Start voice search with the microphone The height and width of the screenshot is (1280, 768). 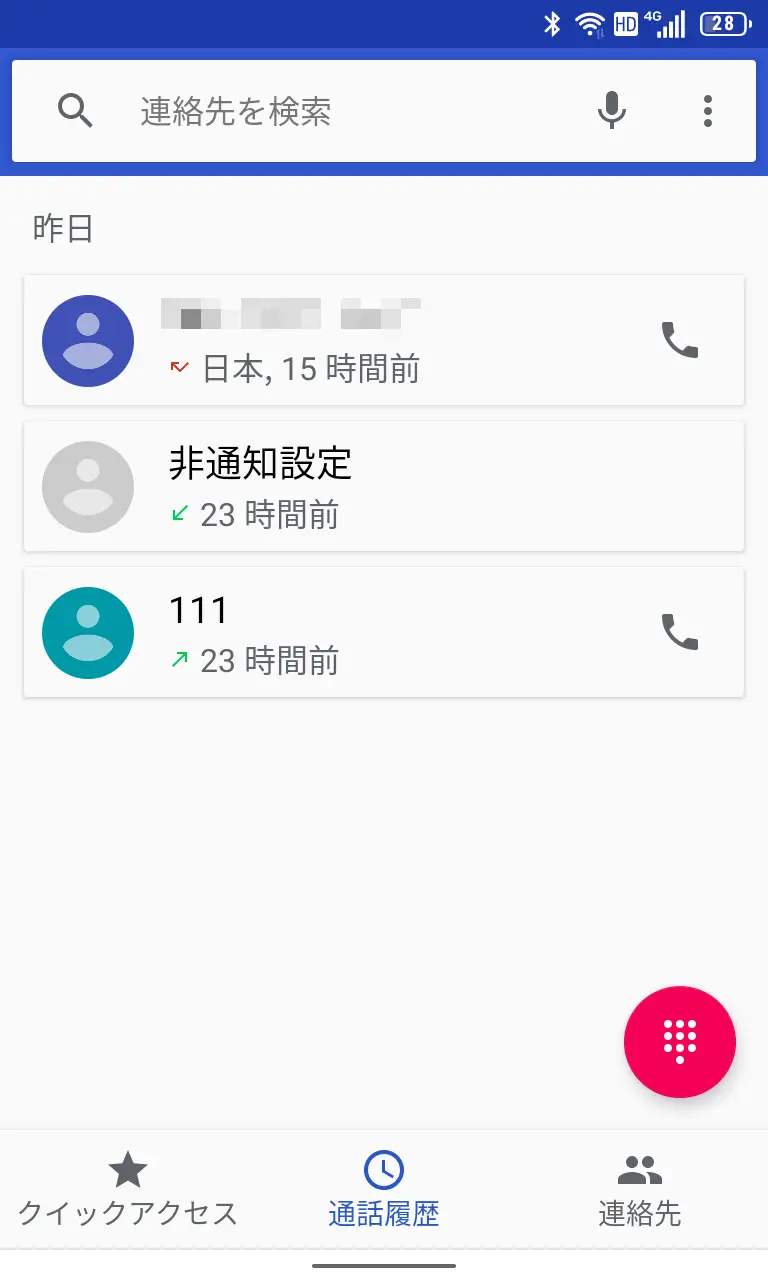point(611,111)
